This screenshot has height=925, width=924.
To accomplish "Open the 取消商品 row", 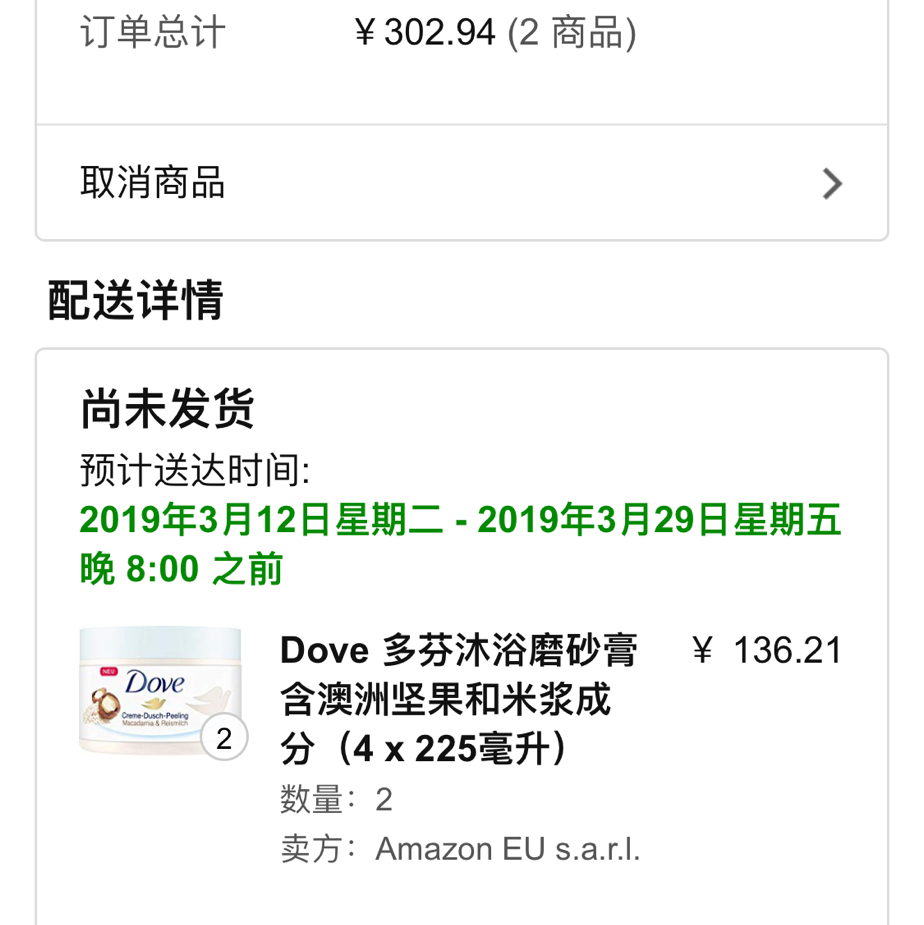I will [461, 183].
